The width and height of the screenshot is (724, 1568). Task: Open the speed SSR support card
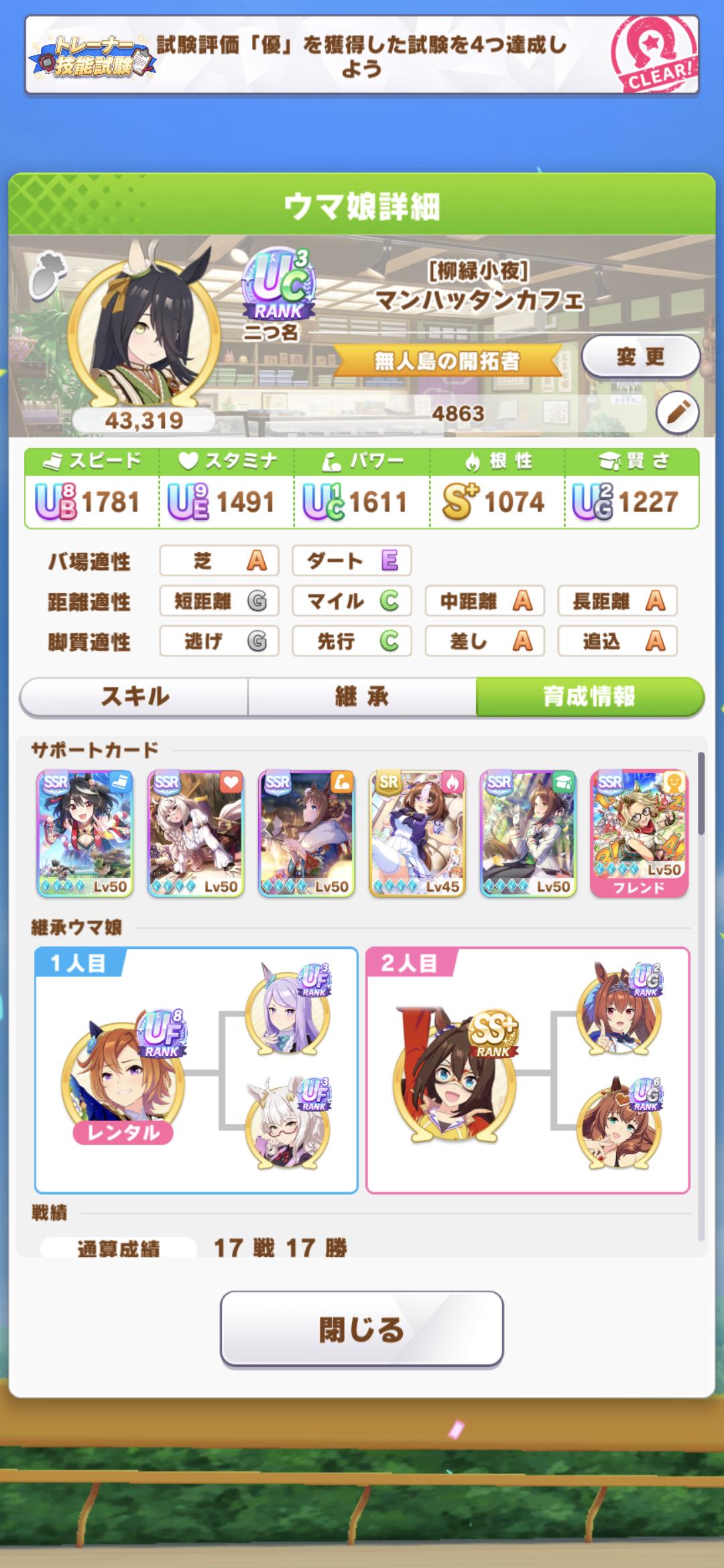(85, 833)
